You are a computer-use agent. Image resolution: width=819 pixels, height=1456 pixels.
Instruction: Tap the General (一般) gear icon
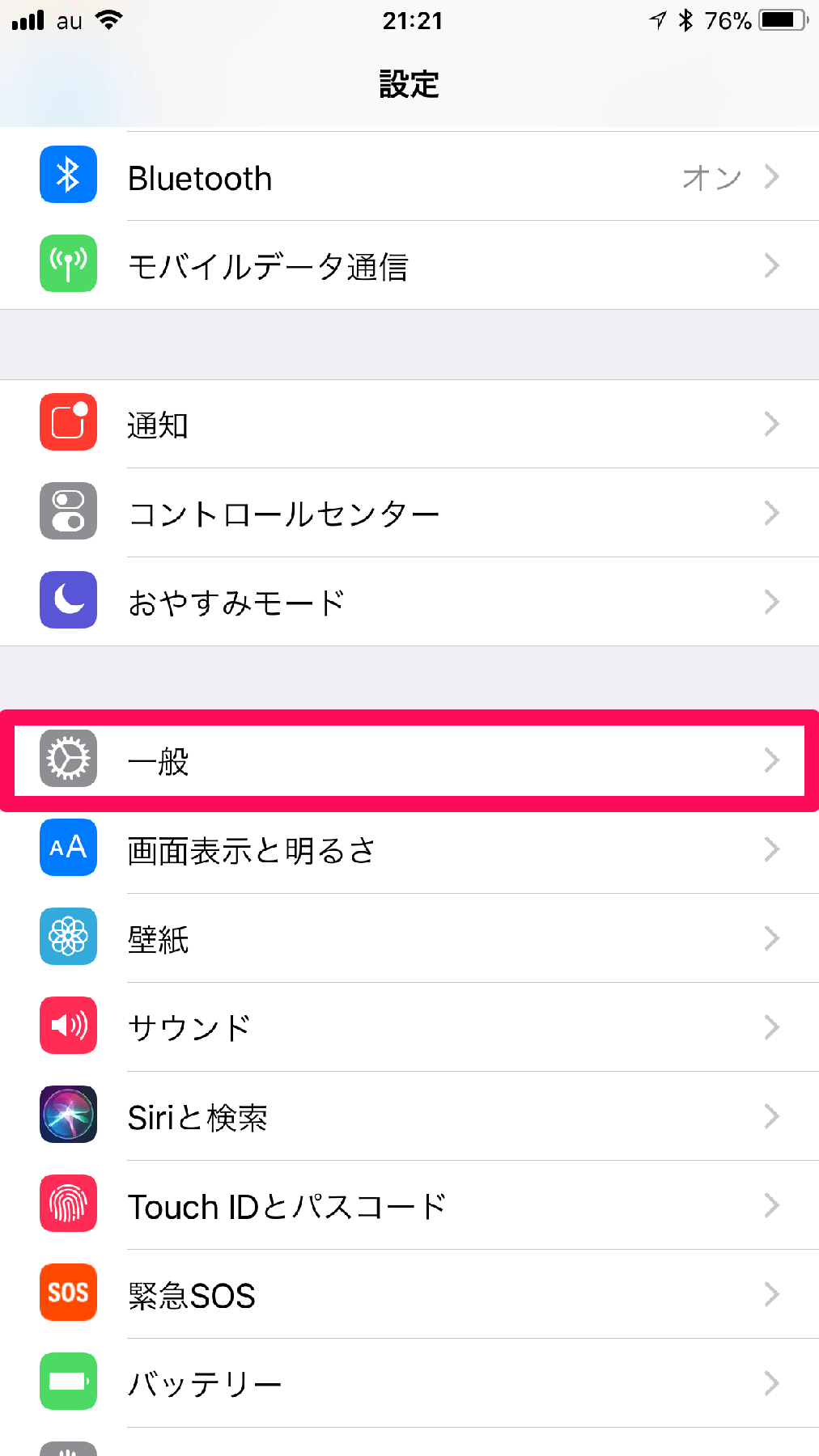(x=68, y=760)
